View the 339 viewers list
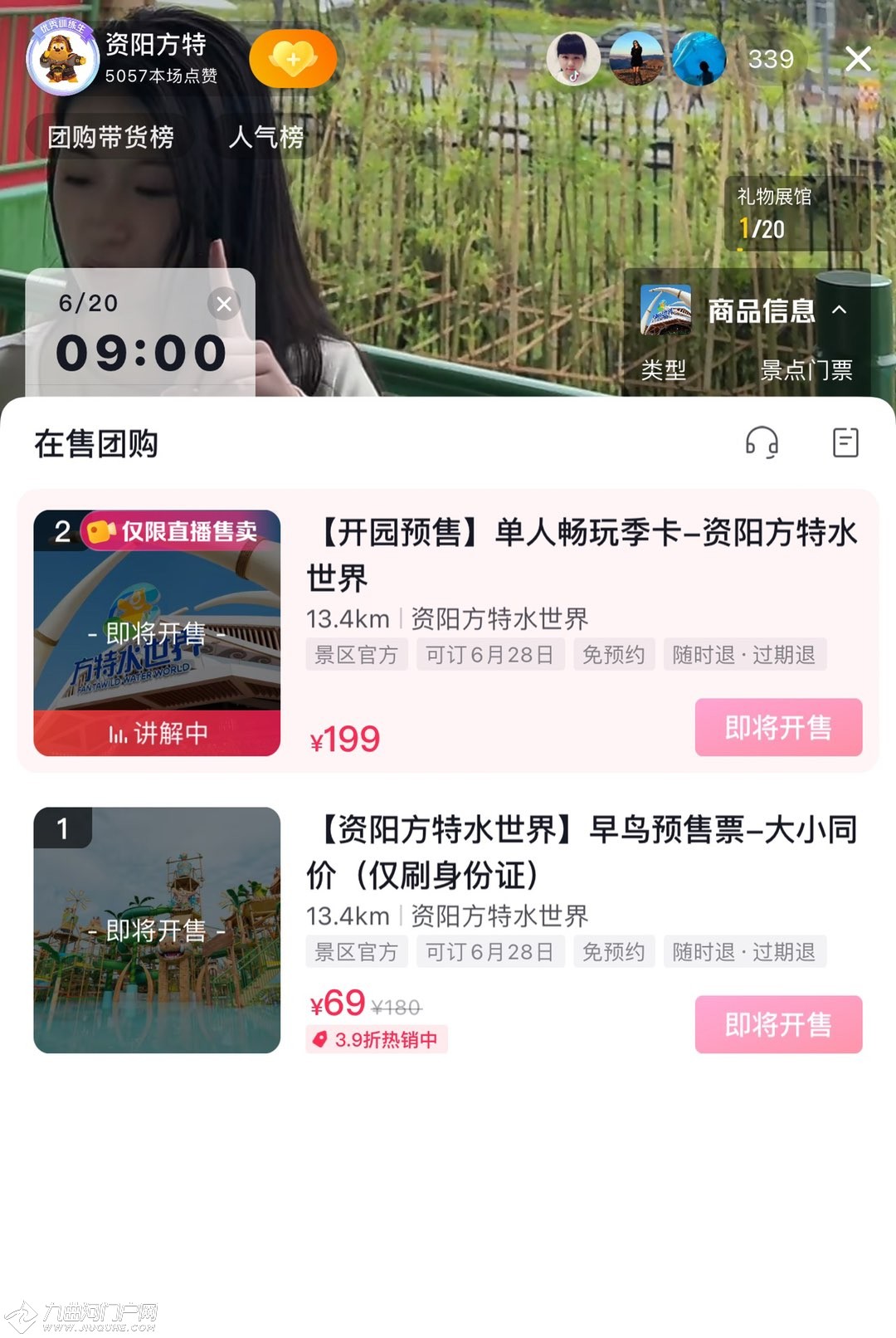896x1338 pixels. (x=771, y=59)
